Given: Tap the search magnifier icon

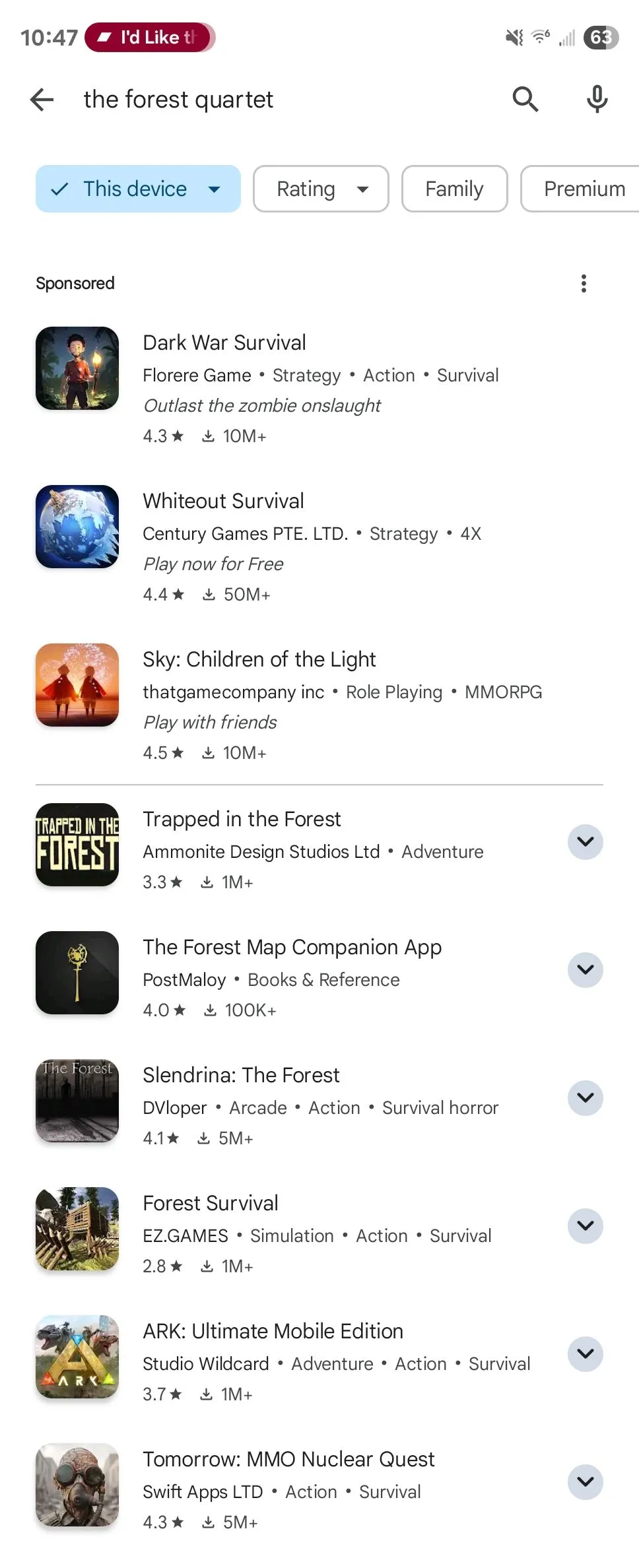Looking at the screenshot, I should [525, 100].
